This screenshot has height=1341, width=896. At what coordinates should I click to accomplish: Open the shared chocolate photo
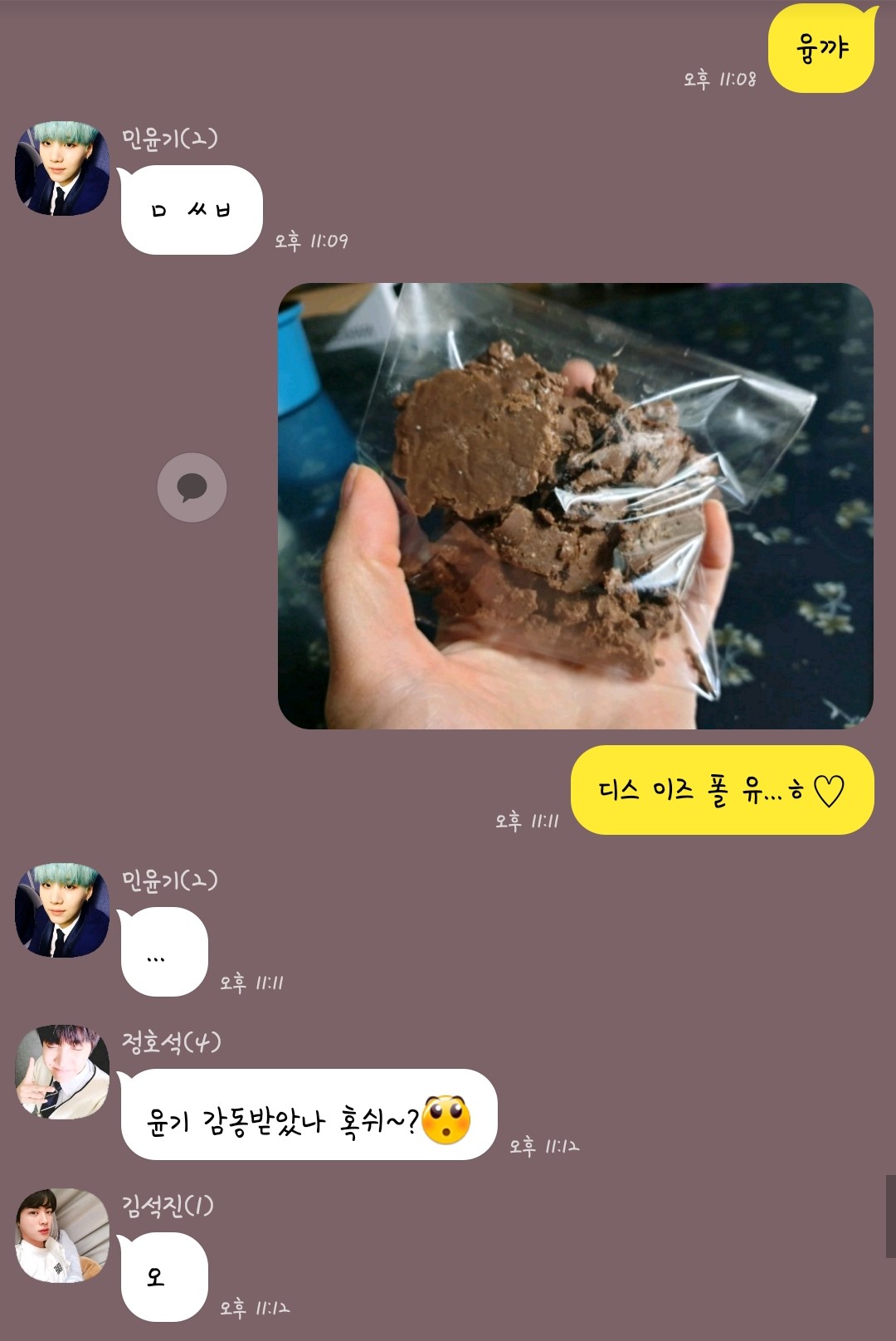click(x=575, y=506)
